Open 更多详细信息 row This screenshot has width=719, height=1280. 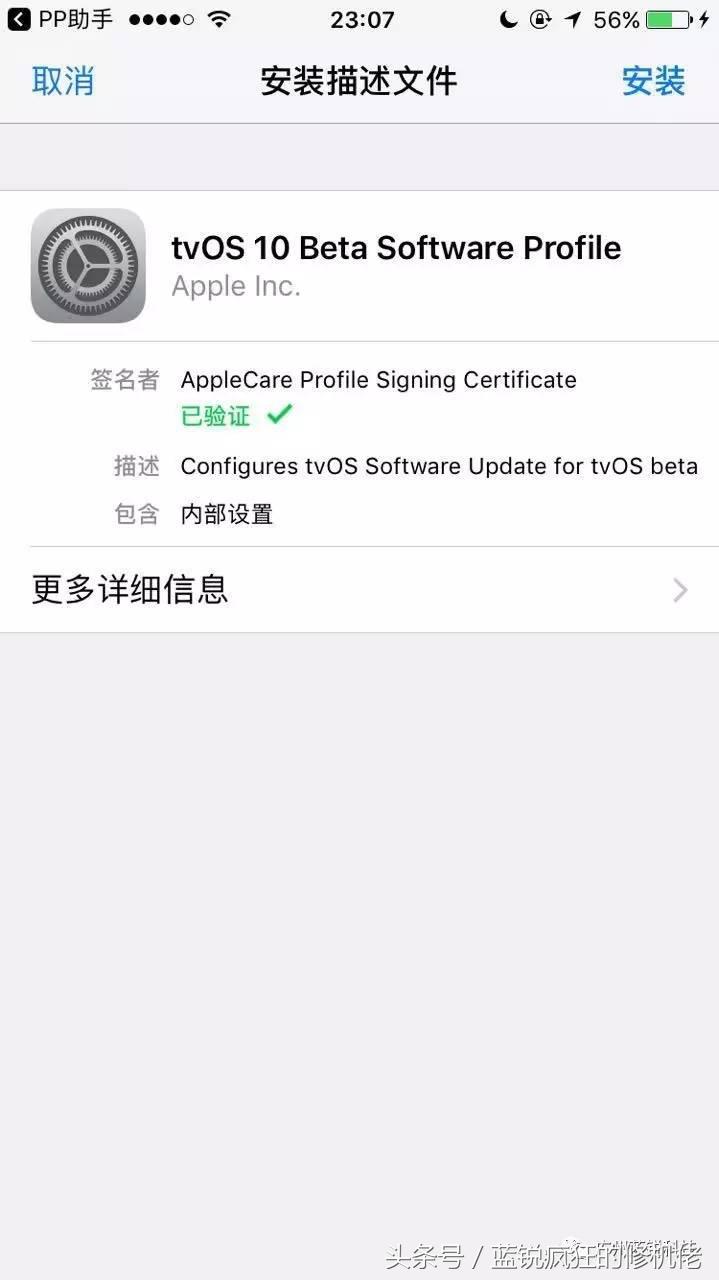(x=359, y=589)
